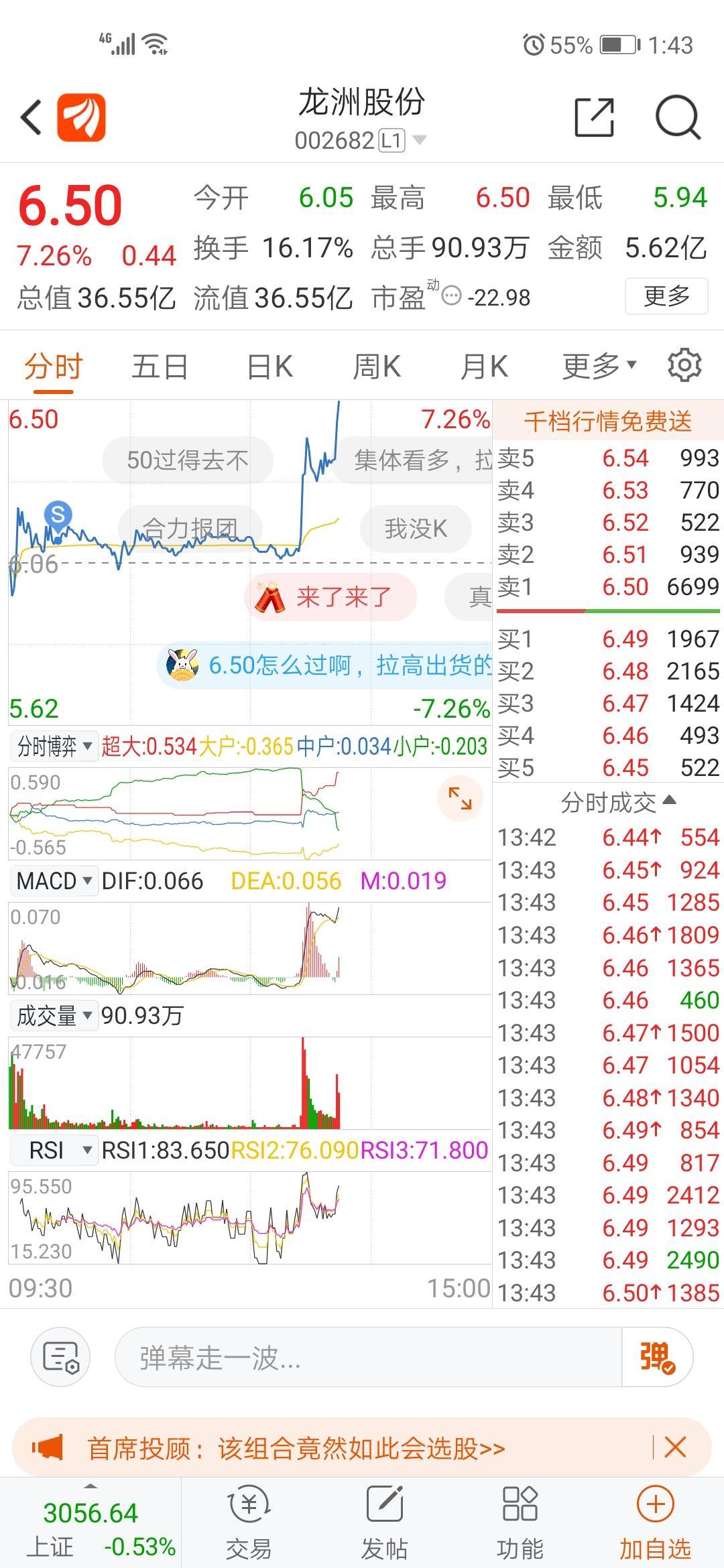
Task: Open the search magnifier icon
Action: click(678, 118)
